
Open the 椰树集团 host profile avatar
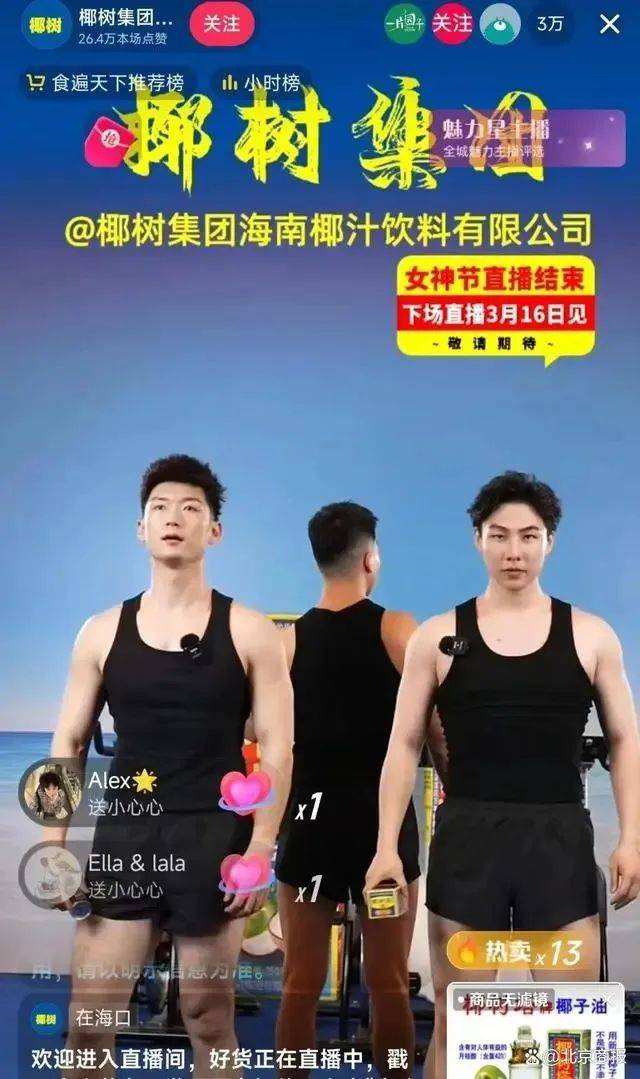coord(46,24)
